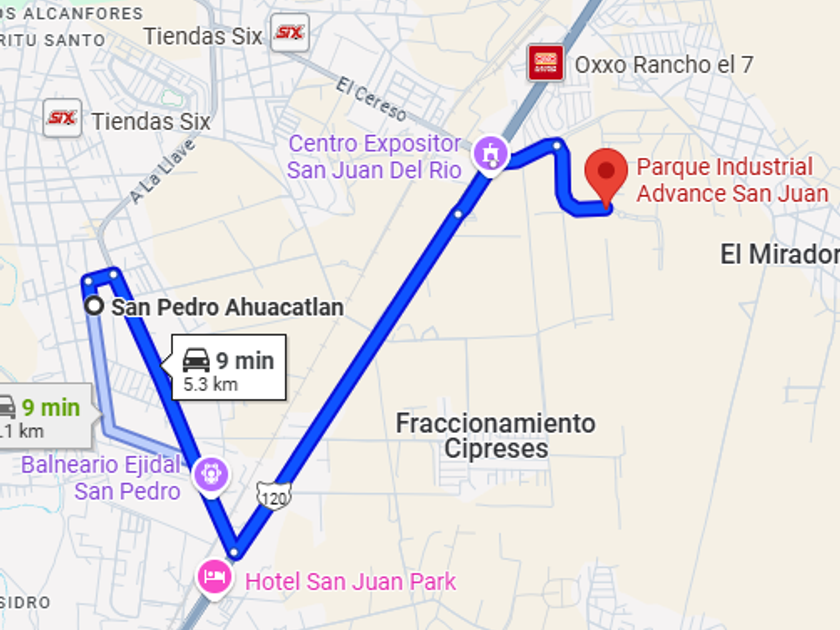840x630 pixels.
Task: Select the 5.3 km route label
Action: (229, 370)
